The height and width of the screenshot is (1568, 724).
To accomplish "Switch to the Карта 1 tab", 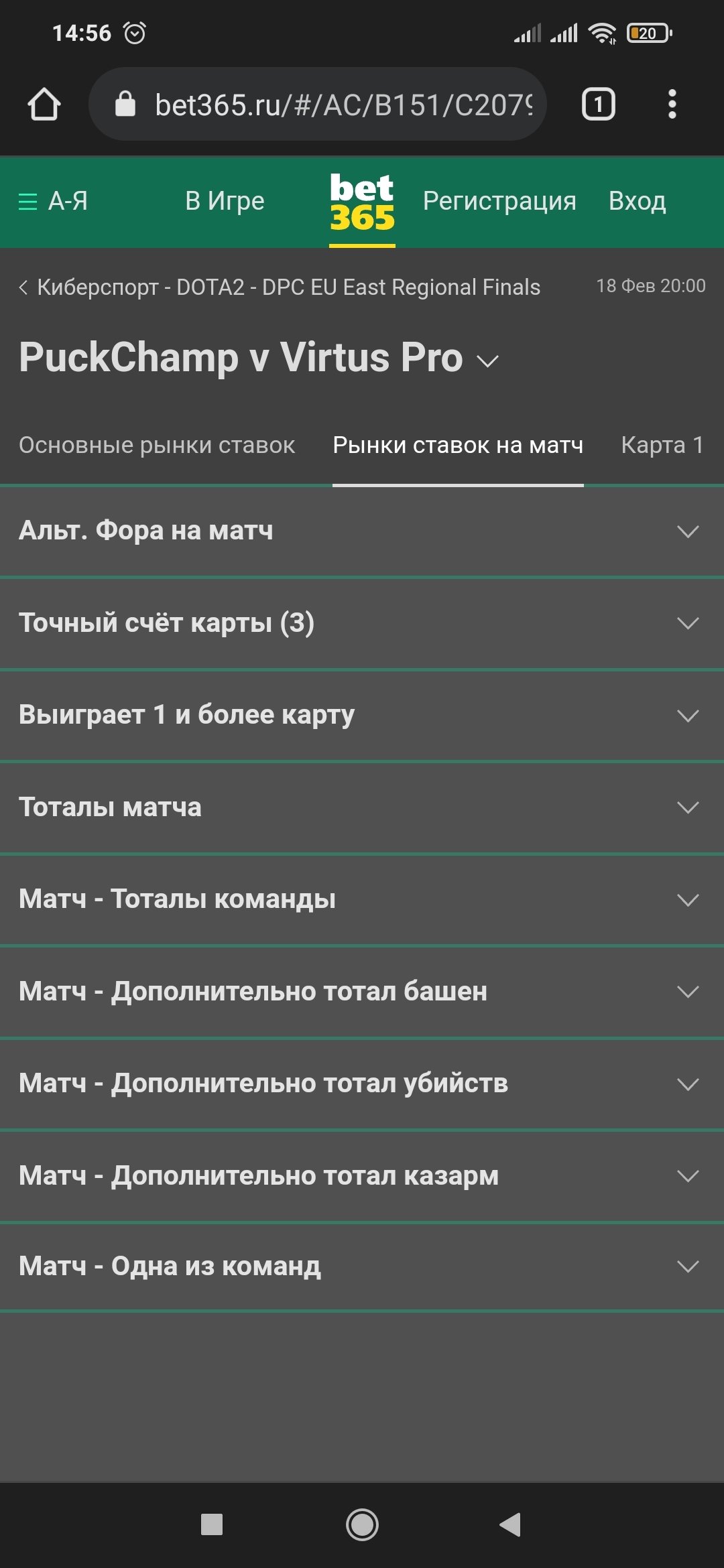I will point(662,445).
